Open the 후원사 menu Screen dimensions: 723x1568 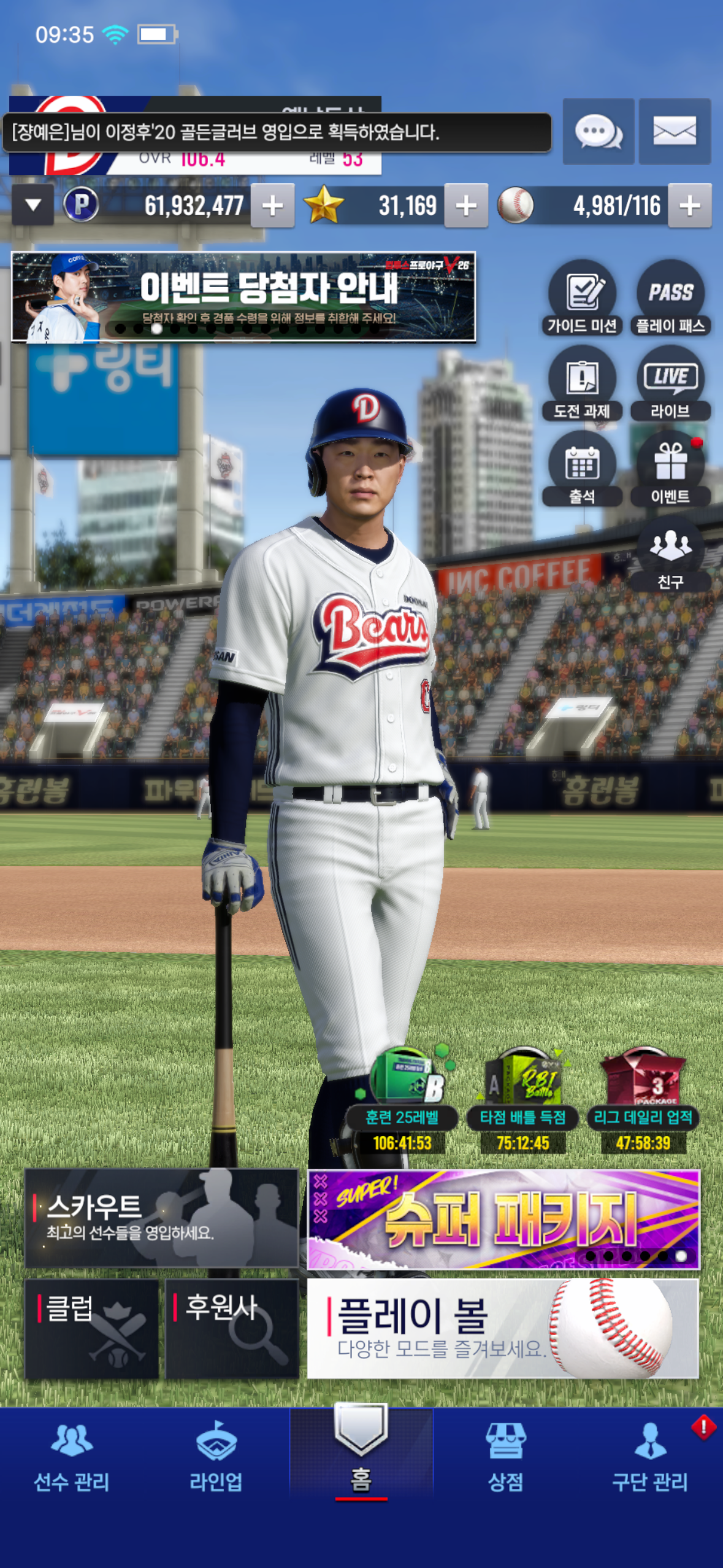[x=232, y=1329]
